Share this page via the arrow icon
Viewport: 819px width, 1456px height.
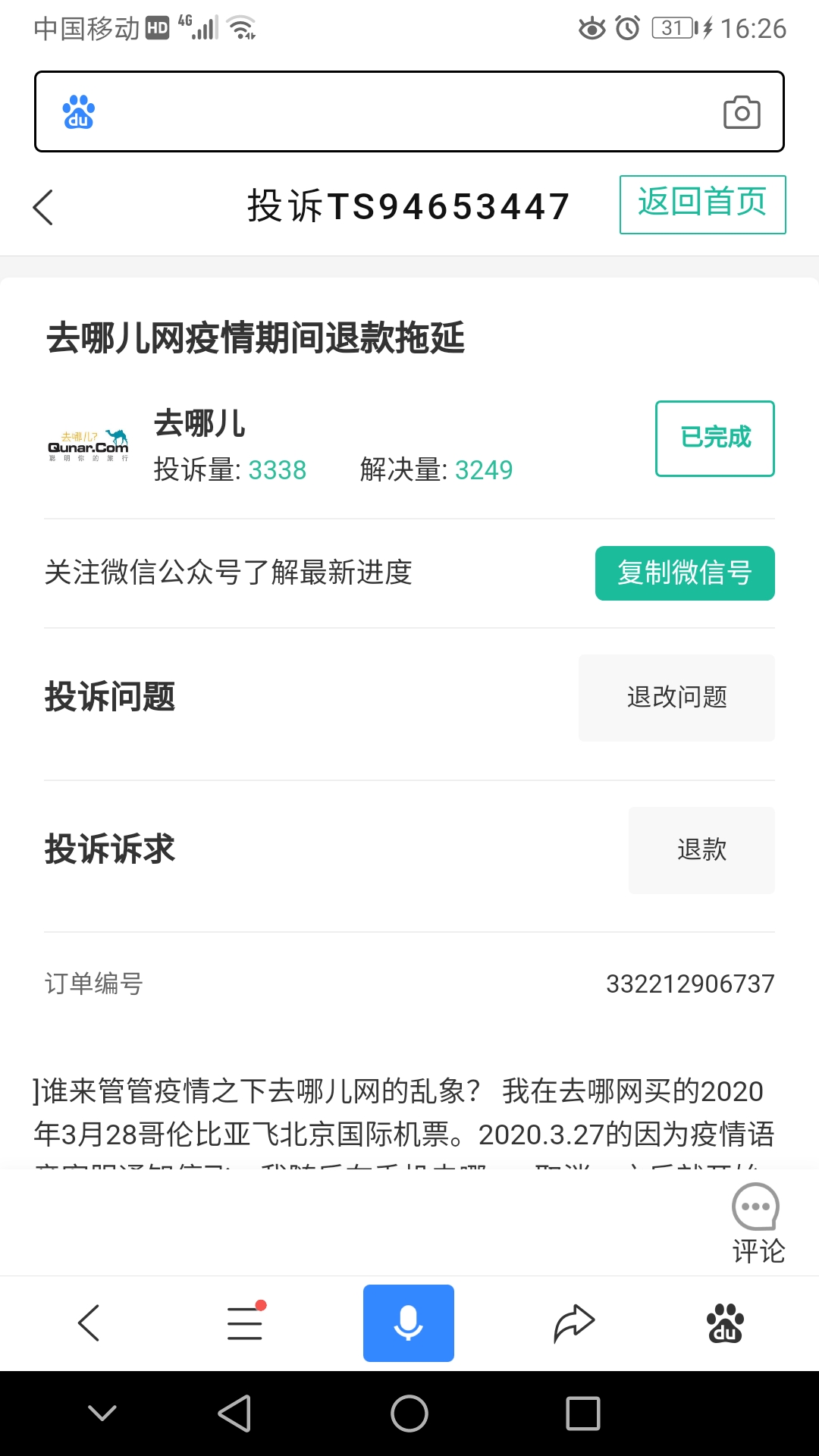coord(574,1323)
